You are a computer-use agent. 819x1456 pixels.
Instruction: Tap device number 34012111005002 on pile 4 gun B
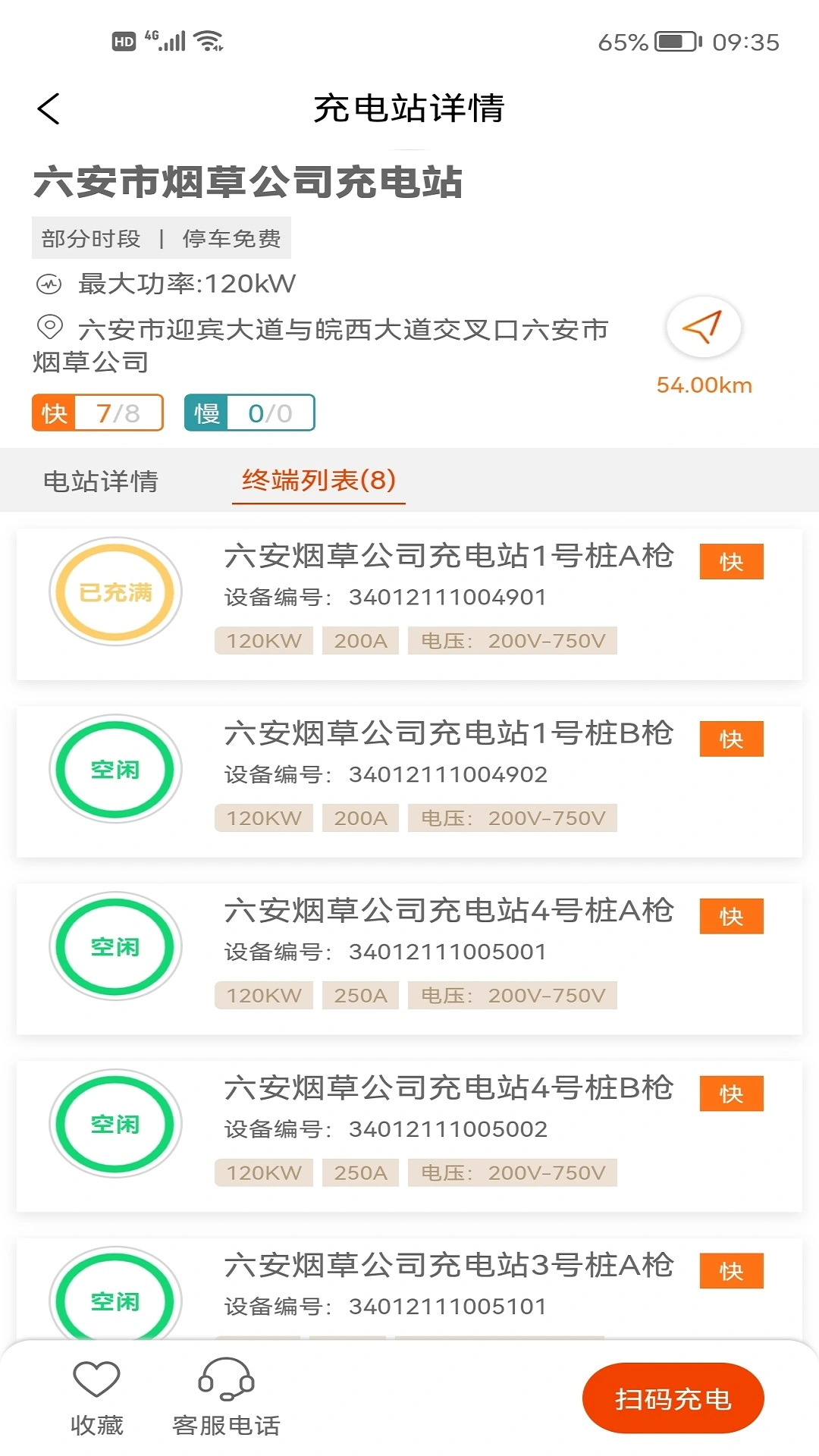point(450,1129)
